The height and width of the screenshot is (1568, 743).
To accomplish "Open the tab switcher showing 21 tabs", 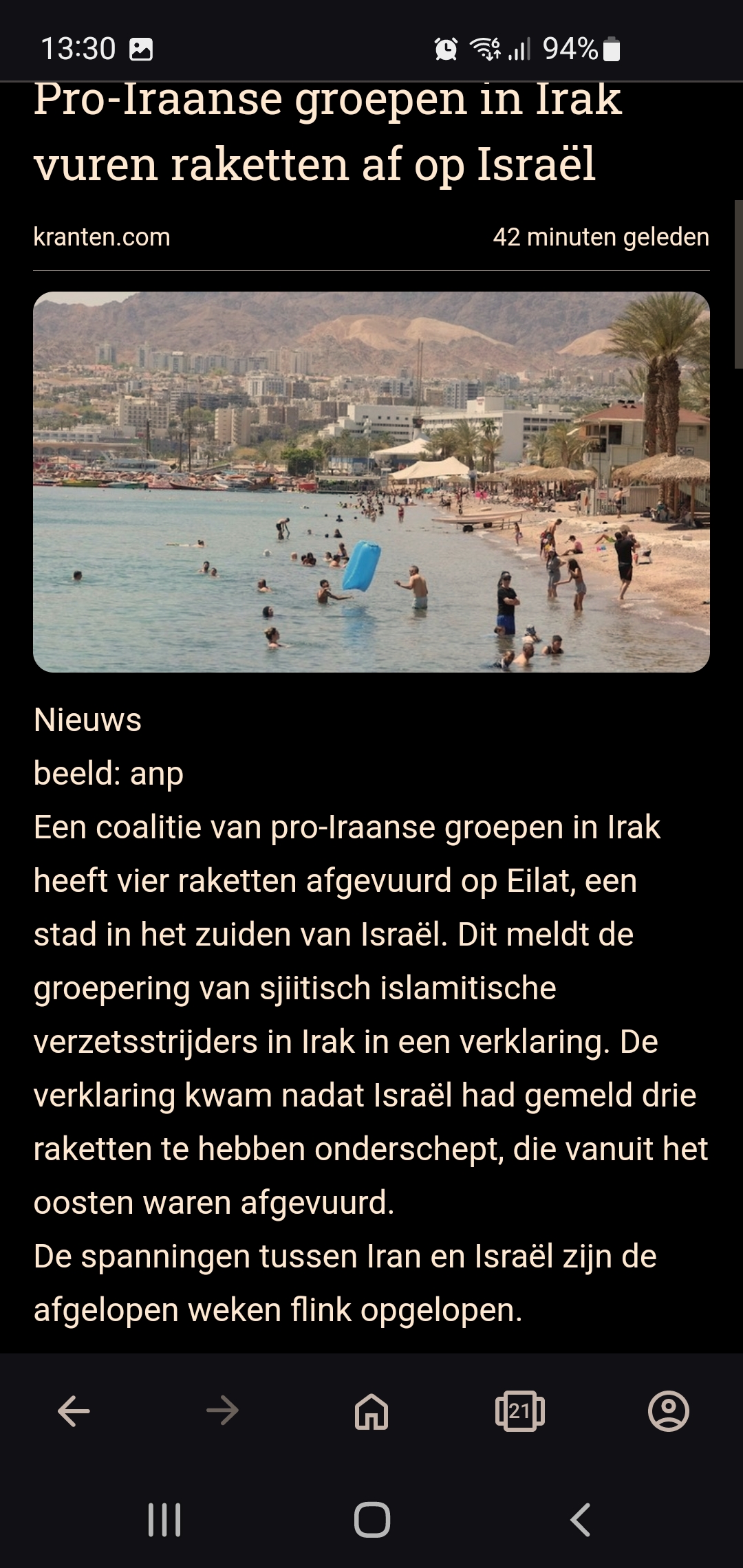I will click(x=520, y=1412).
